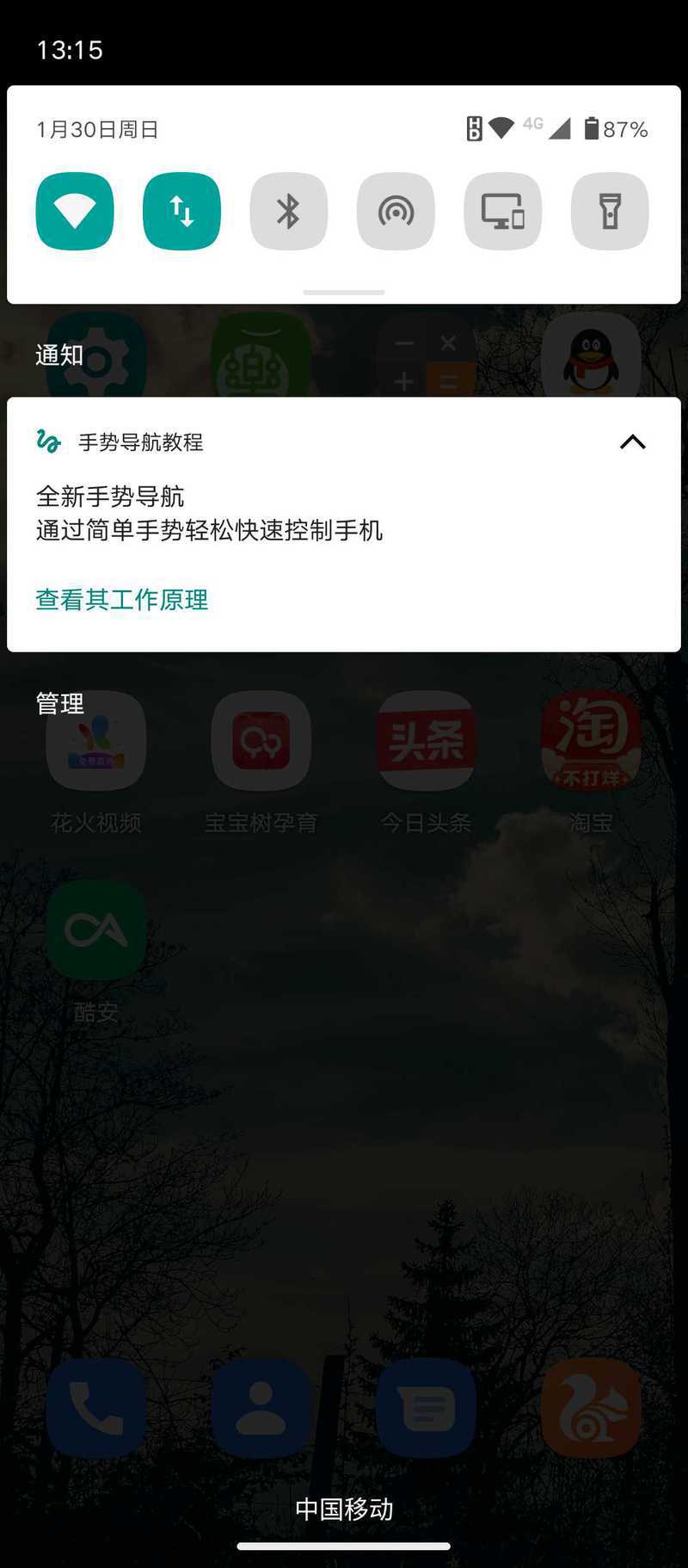Screen dimensions: 688x1568
Task: Enable the Bluetooth quick tile
Action: (x=288, y=211)
